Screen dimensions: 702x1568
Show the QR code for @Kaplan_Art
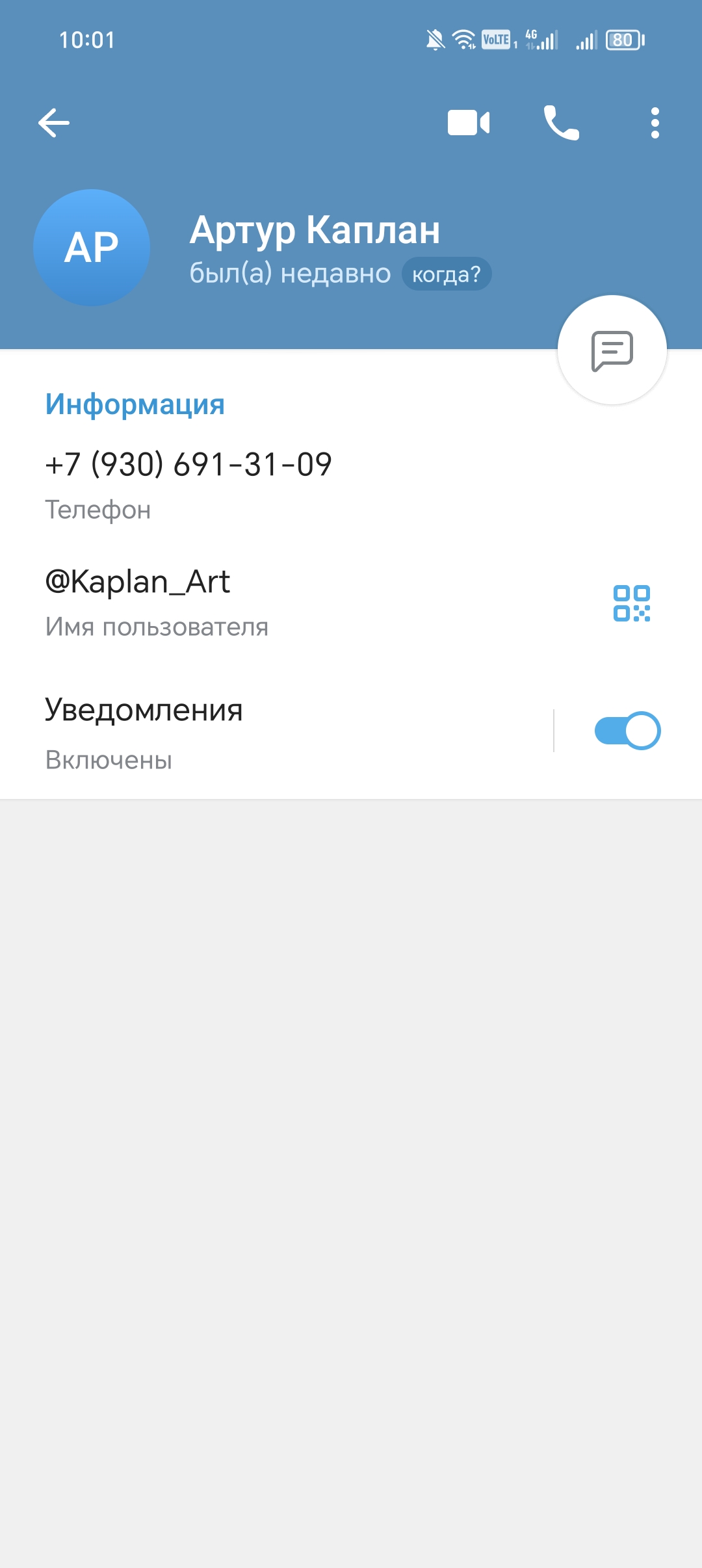tap(631, 603)
